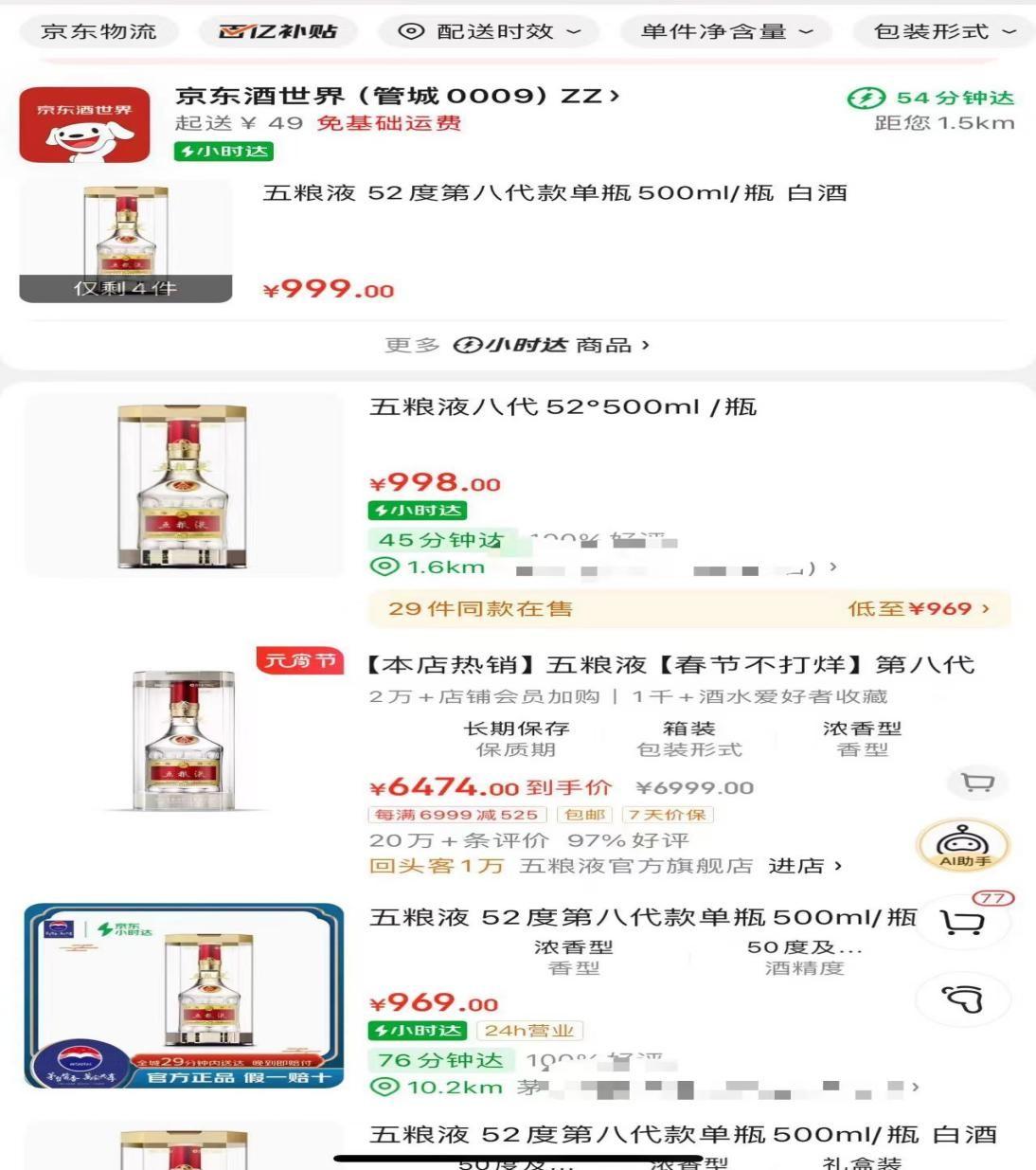Viewport: 1036px width, 1170px height.
Task: Open the AI助手 assistant
Action: 963,844
